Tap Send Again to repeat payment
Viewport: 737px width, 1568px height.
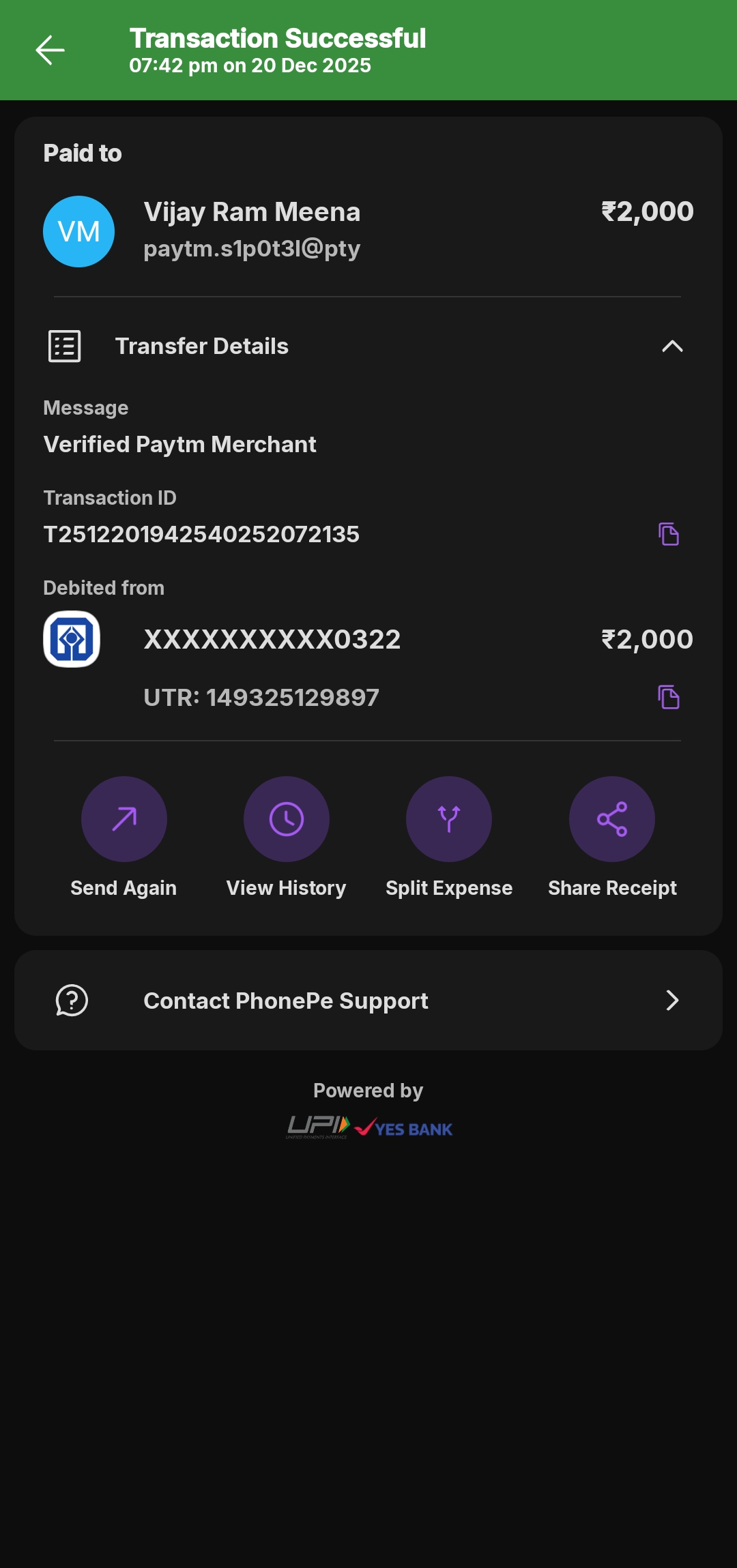pyautogui.click(x=124, y=819)
